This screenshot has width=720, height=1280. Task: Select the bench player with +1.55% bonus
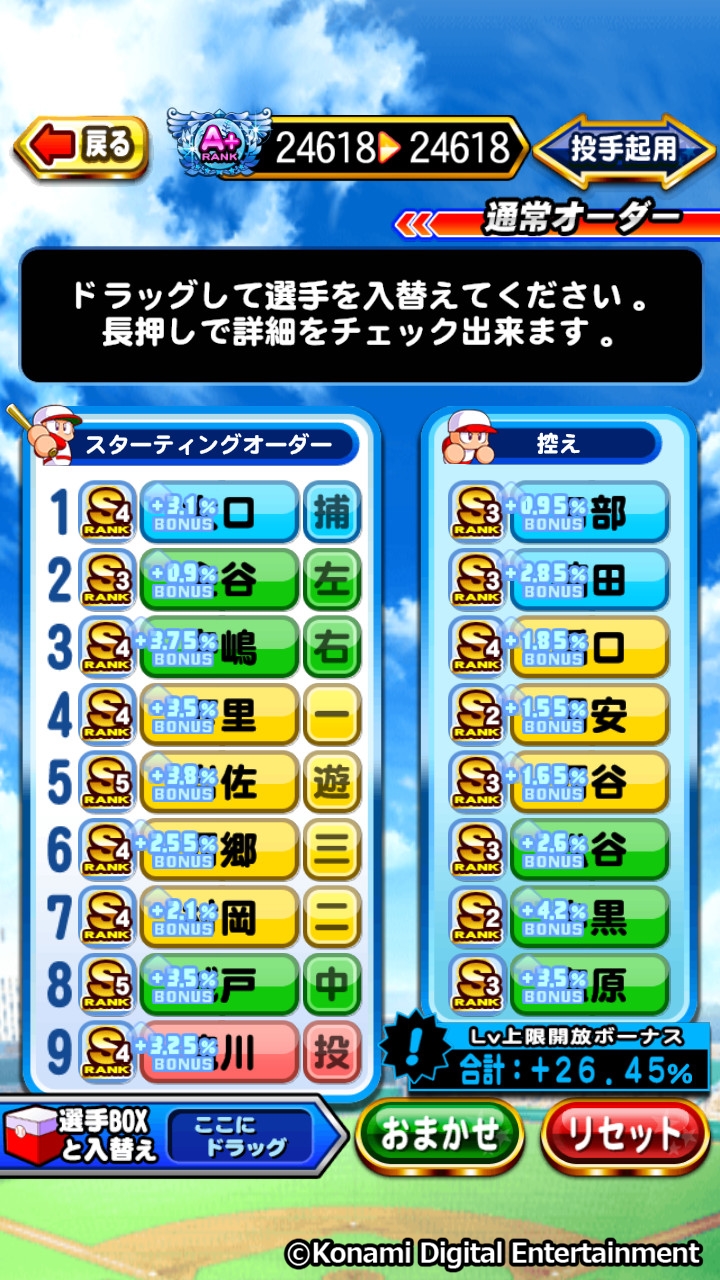[x=588, y=716]
